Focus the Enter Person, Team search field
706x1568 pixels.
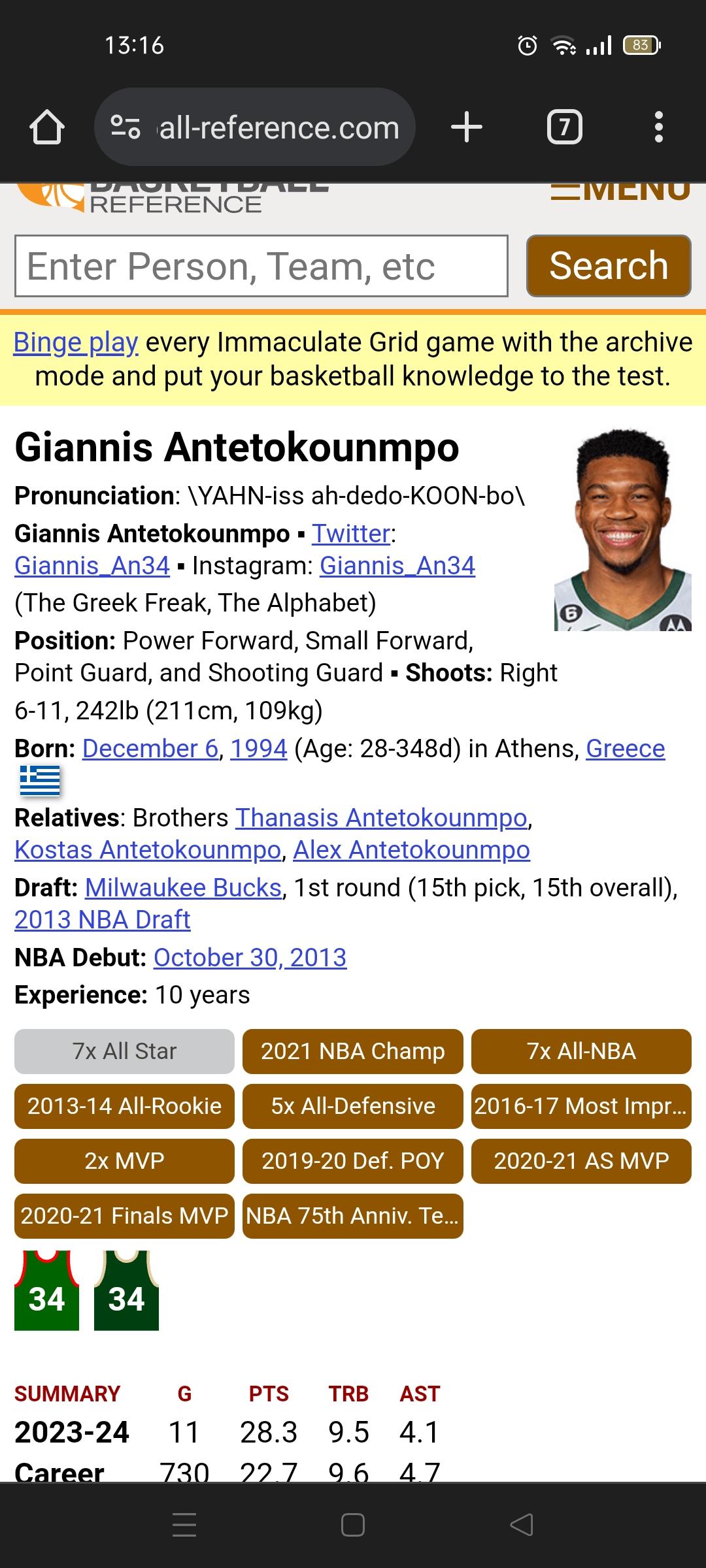[x=261, y=266]
